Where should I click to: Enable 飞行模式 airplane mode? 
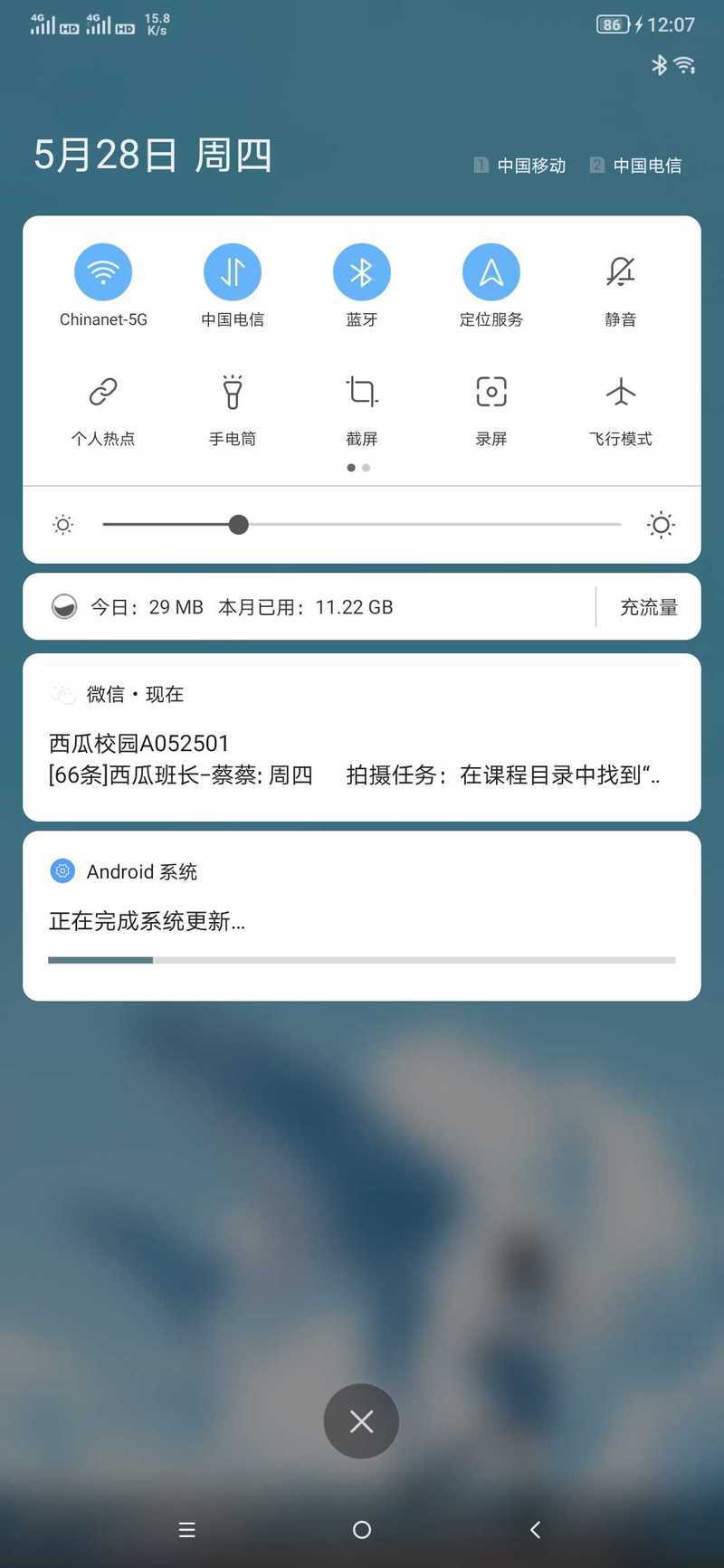(x=621, y=392)
